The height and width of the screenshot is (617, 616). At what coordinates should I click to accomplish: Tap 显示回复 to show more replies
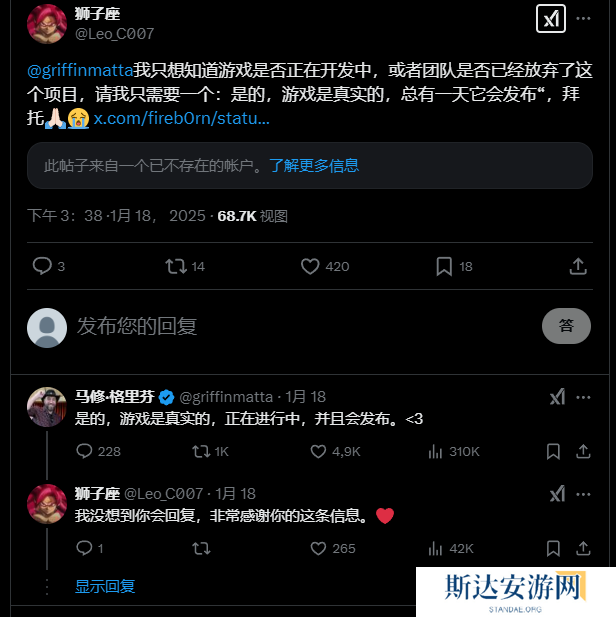click(105, 586)
